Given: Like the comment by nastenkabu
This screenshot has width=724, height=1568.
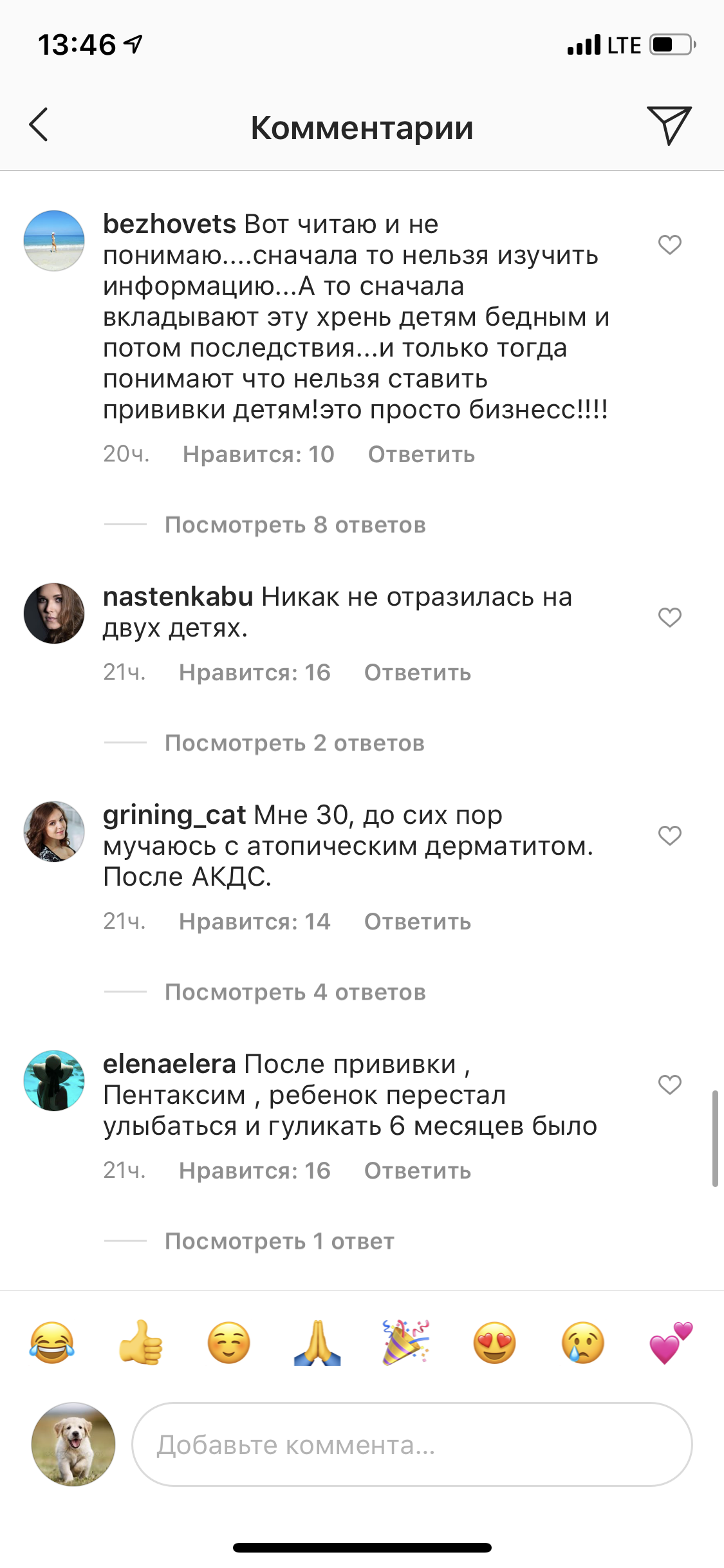Looking at the screenshot, I should 669,617.
